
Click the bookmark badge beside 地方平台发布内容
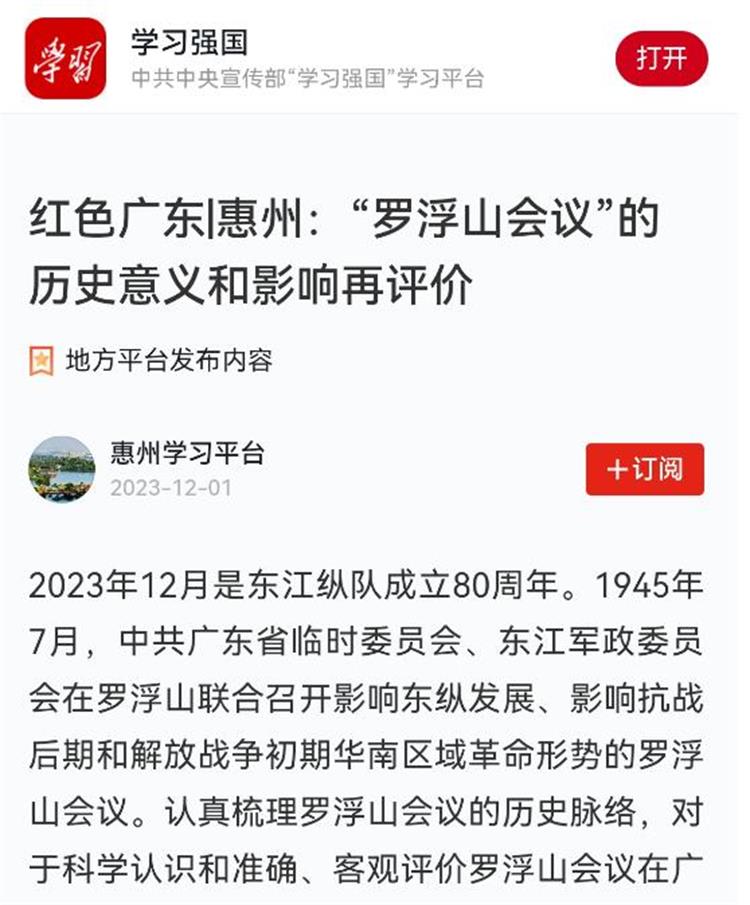(x=40, y=356)
